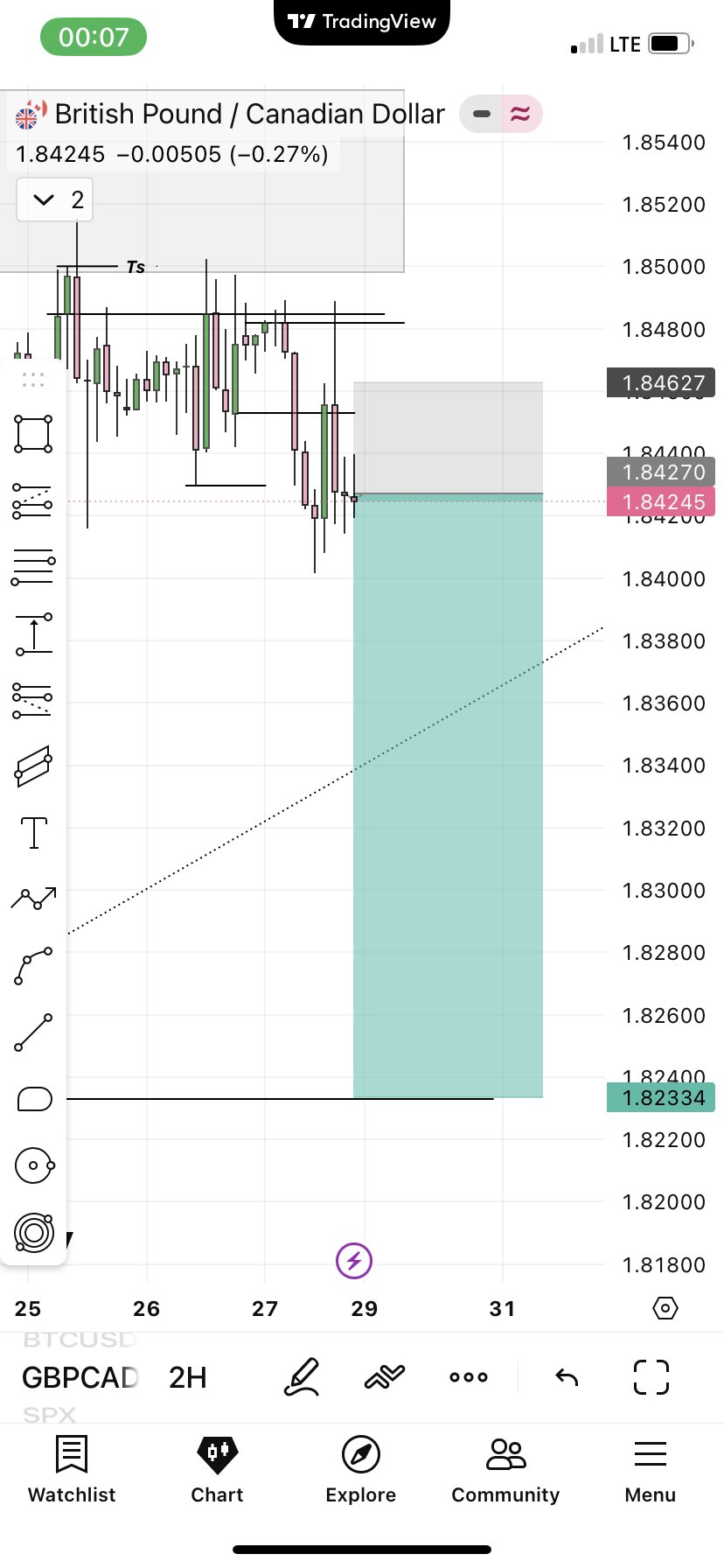Viewport: 724px width, 1568px height.
Task: Open the indicators menu
Action: tap(385, 1377)
